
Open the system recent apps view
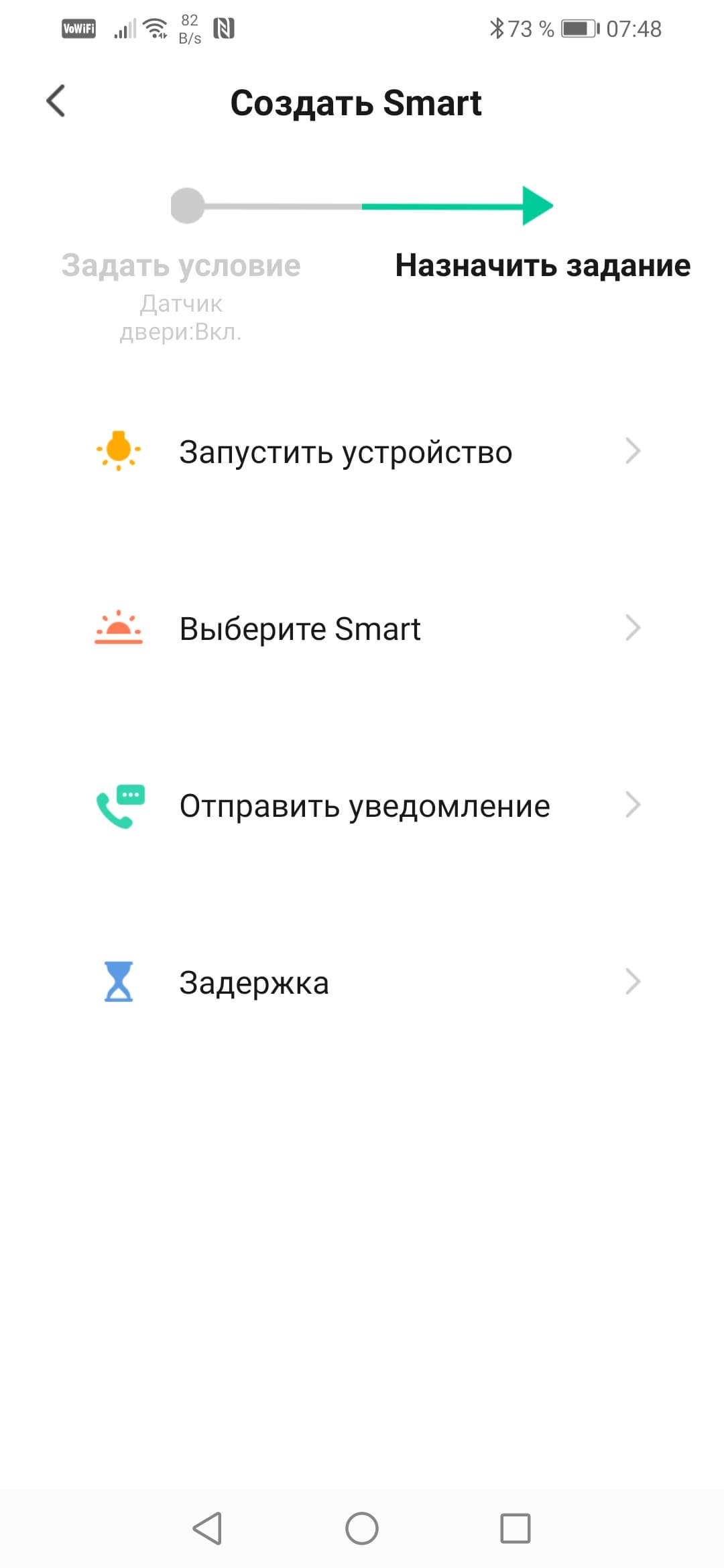[516, 1528]
